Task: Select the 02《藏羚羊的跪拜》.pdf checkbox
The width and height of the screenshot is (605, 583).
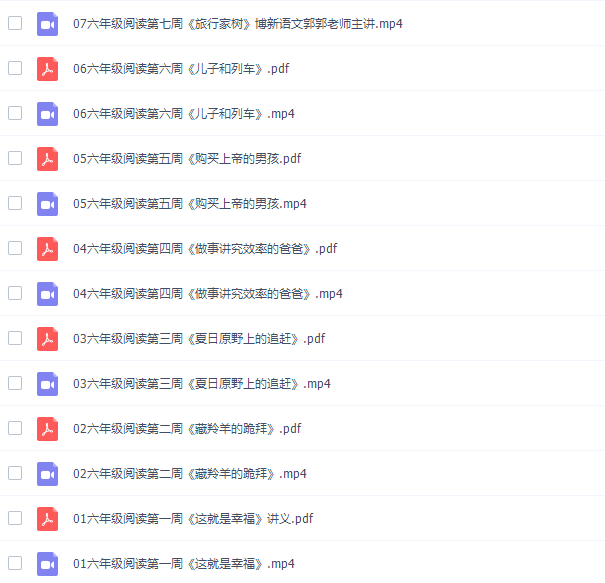Action: (x=15, y=428)
